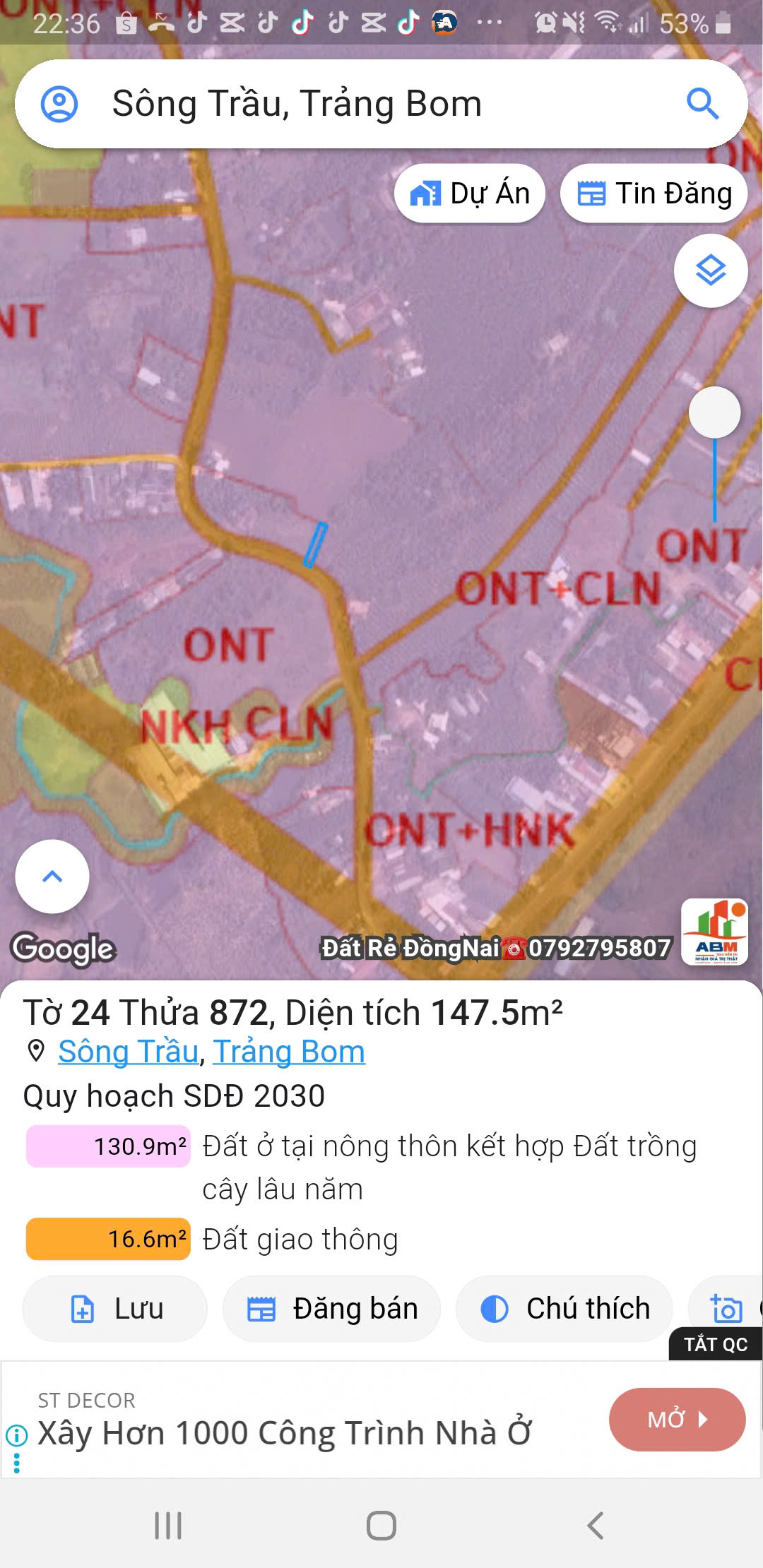
Task: Tap the search magnifier icon
Action: click(703, 105)
